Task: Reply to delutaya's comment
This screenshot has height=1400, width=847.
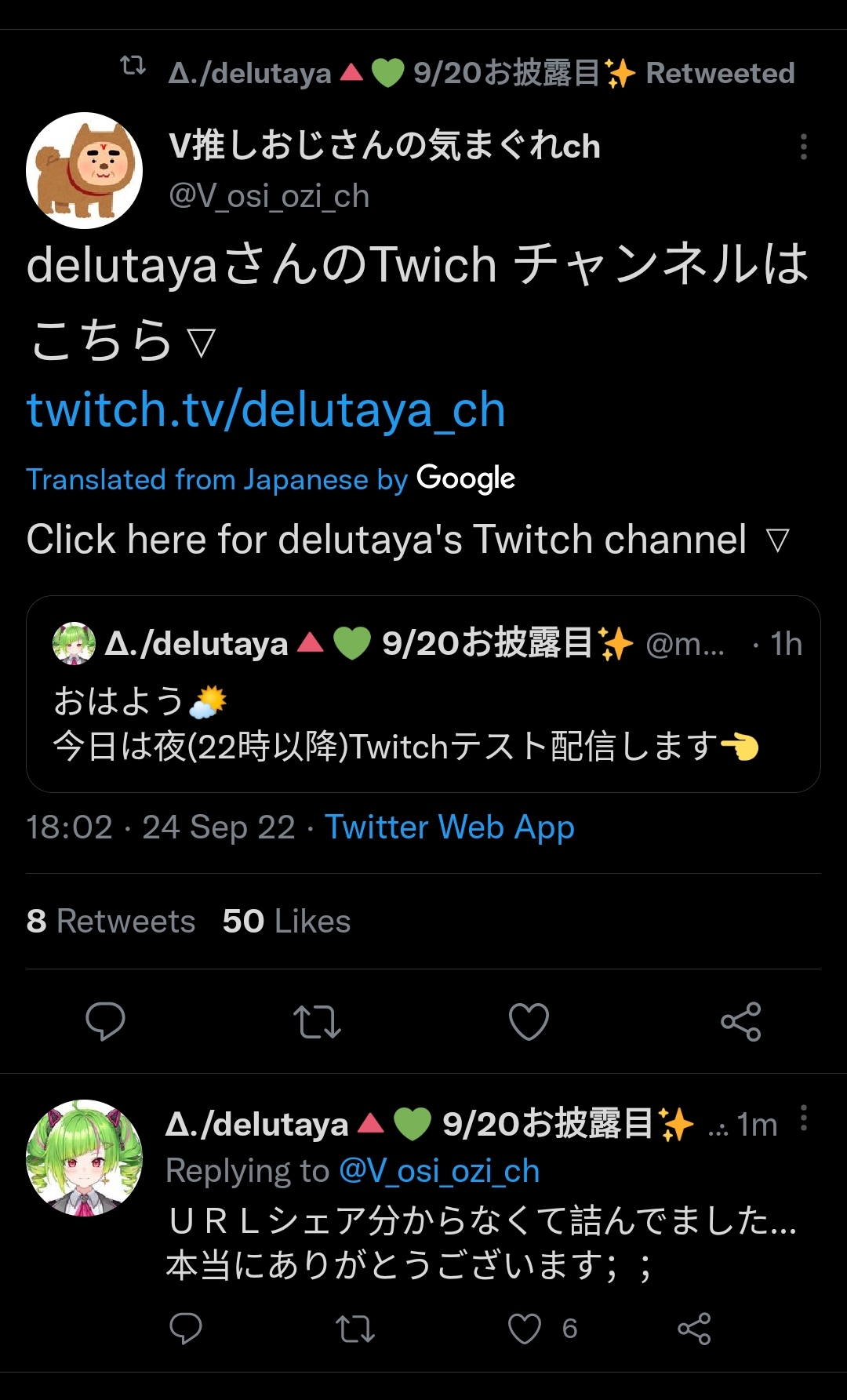Action: coord(186,1329)
